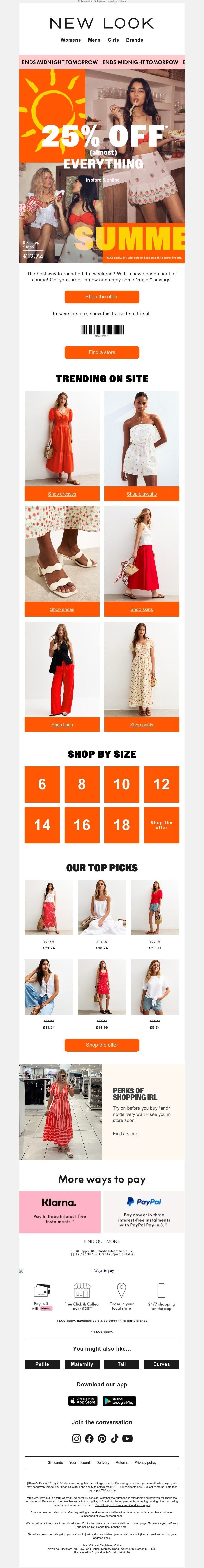204x1568 pixels.
Task: Tap Shop the offer under top picks
Action: tap(101, 1044)
